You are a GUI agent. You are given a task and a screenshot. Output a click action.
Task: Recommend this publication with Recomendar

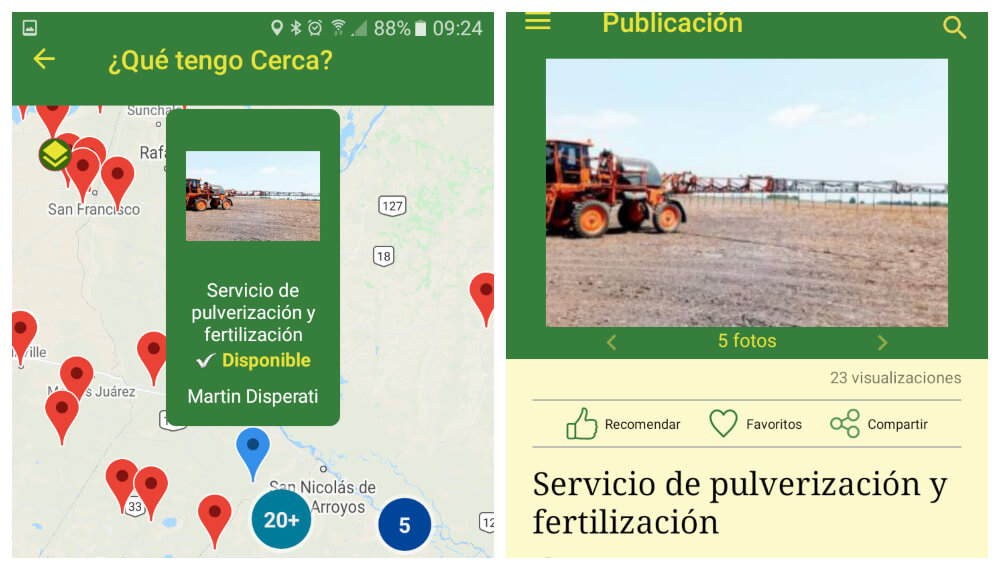point(623,424)
